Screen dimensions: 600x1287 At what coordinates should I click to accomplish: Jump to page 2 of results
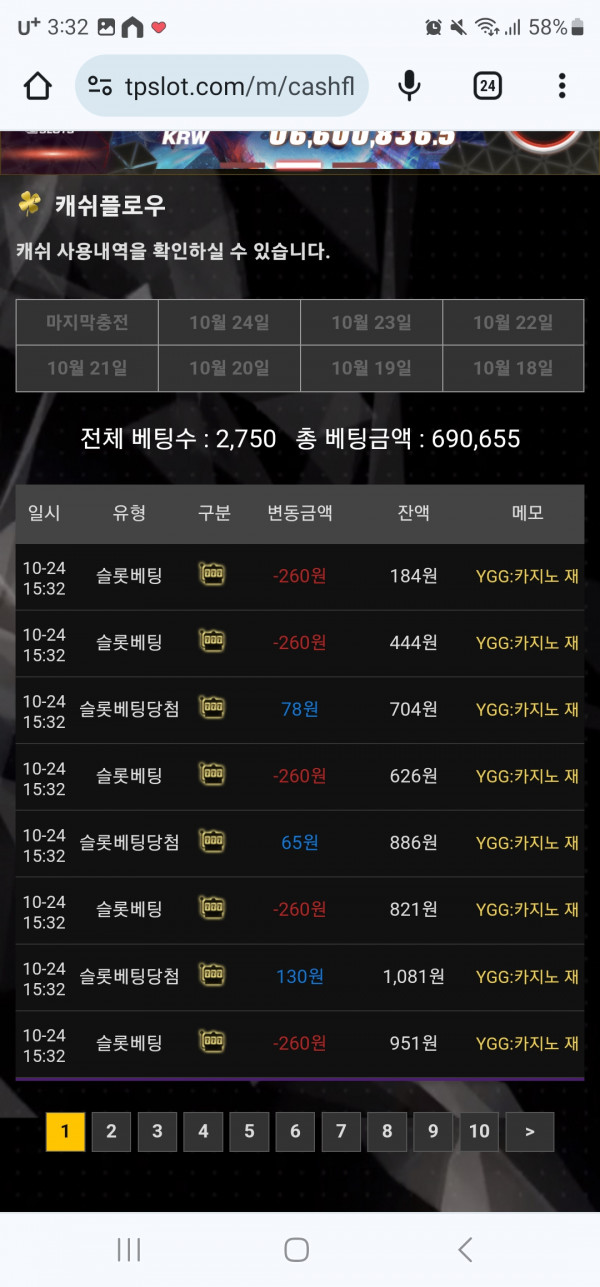[111, 1131]
